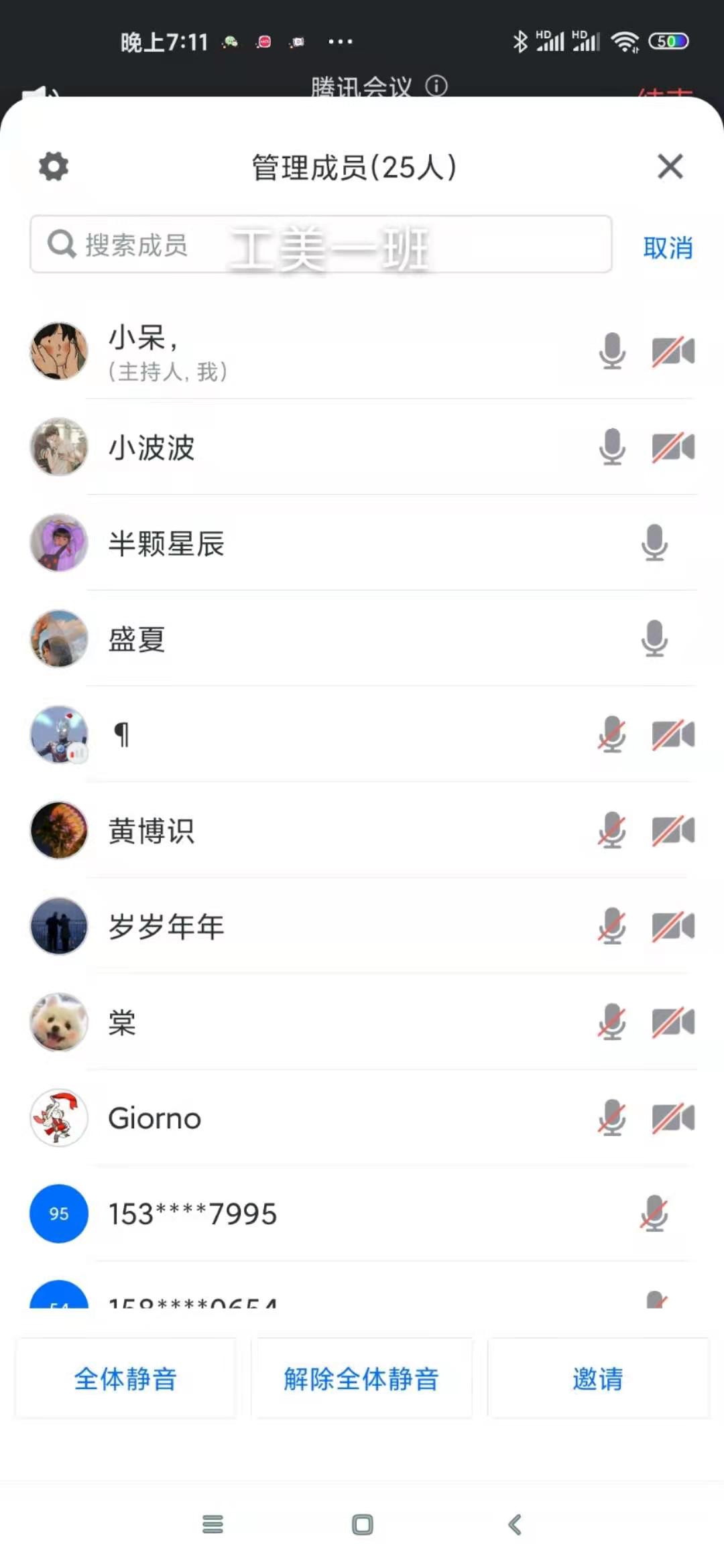Open recent apps from navigation bar
Image resolution: width=724 pixels, height=1568 pixels.
[213, 1524]
